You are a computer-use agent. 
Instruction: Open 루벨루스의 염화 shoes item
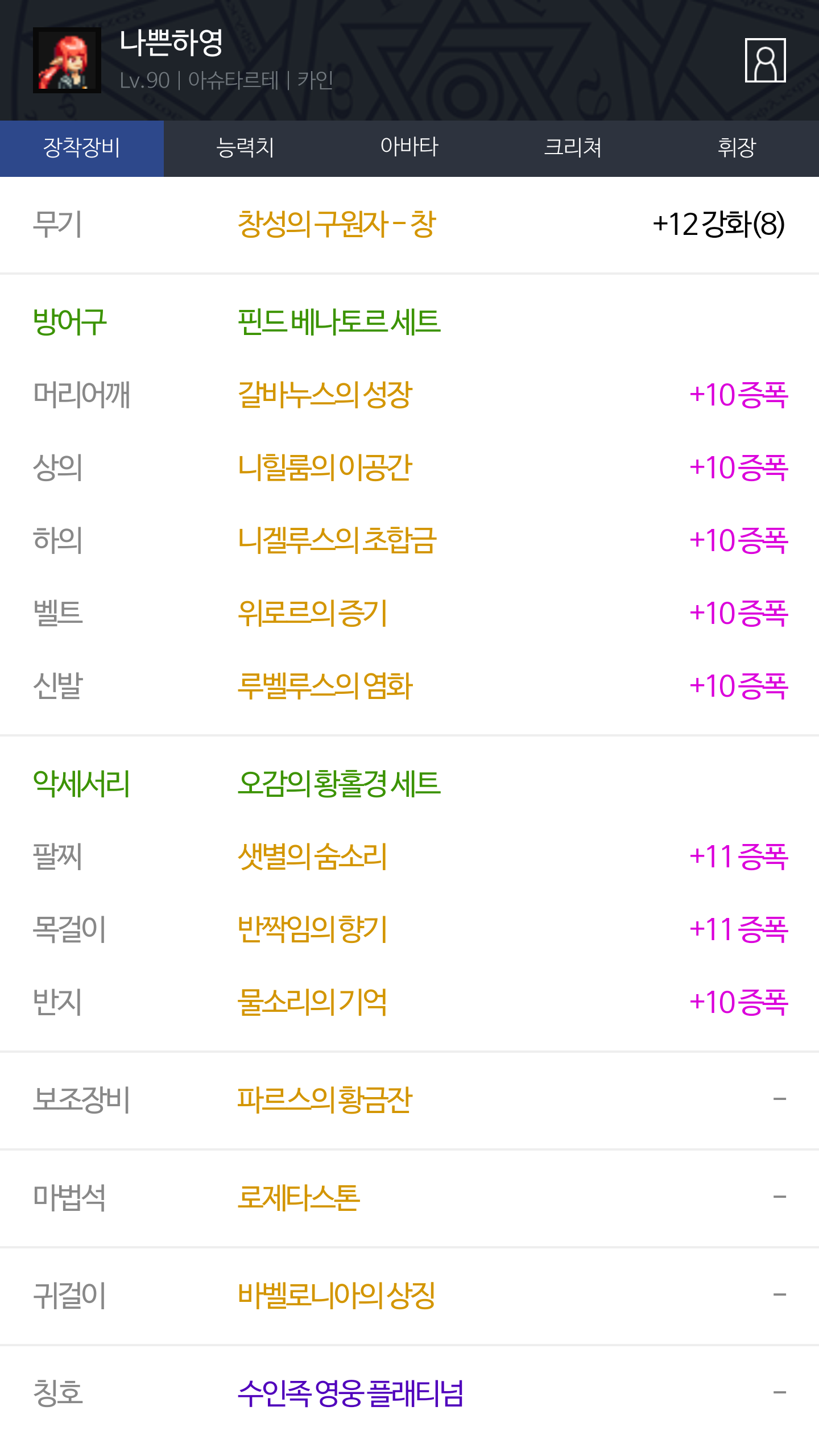(x=325, y=686)
